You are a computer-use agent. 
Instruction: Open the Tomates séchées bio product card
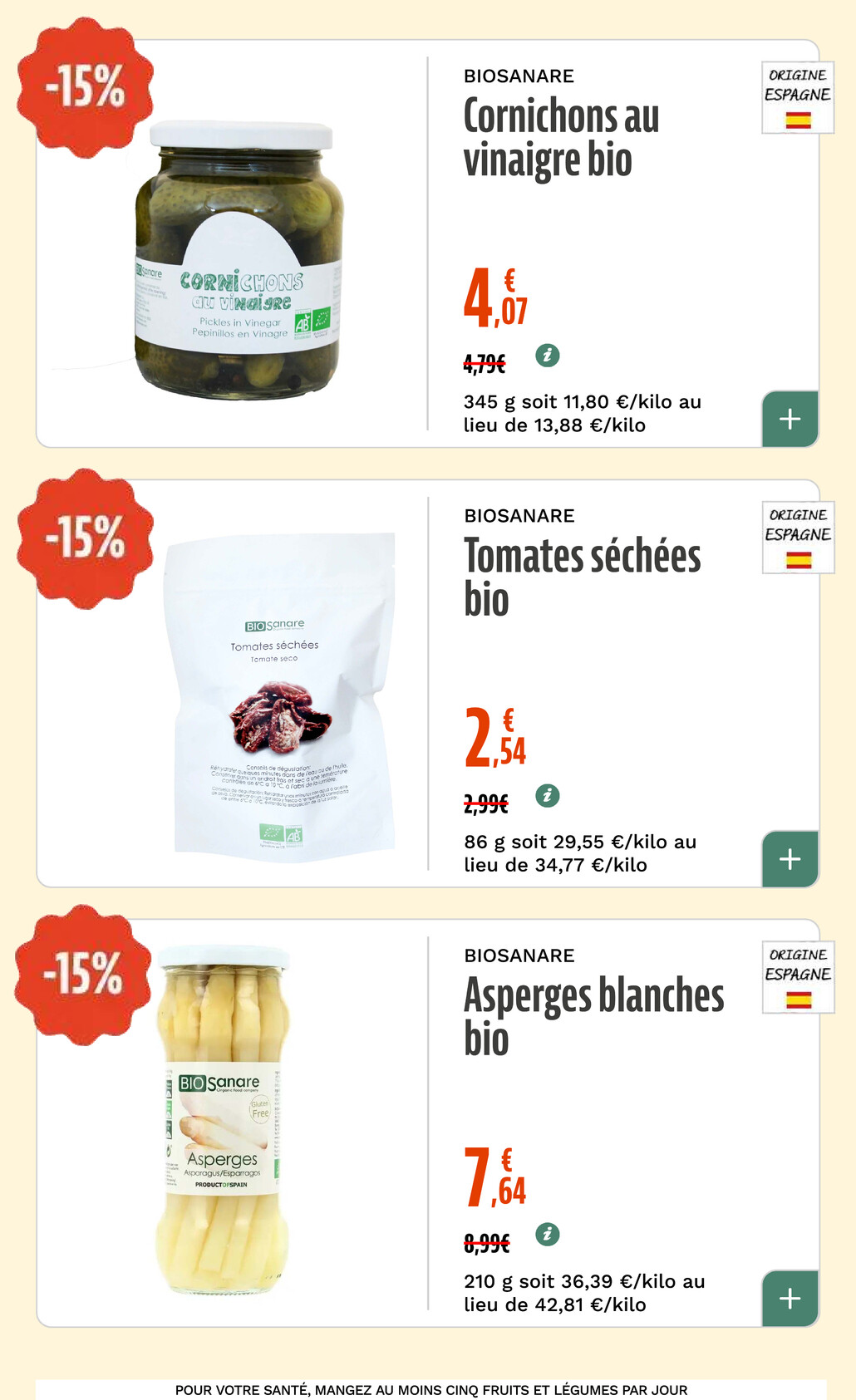tap(427, 683)
